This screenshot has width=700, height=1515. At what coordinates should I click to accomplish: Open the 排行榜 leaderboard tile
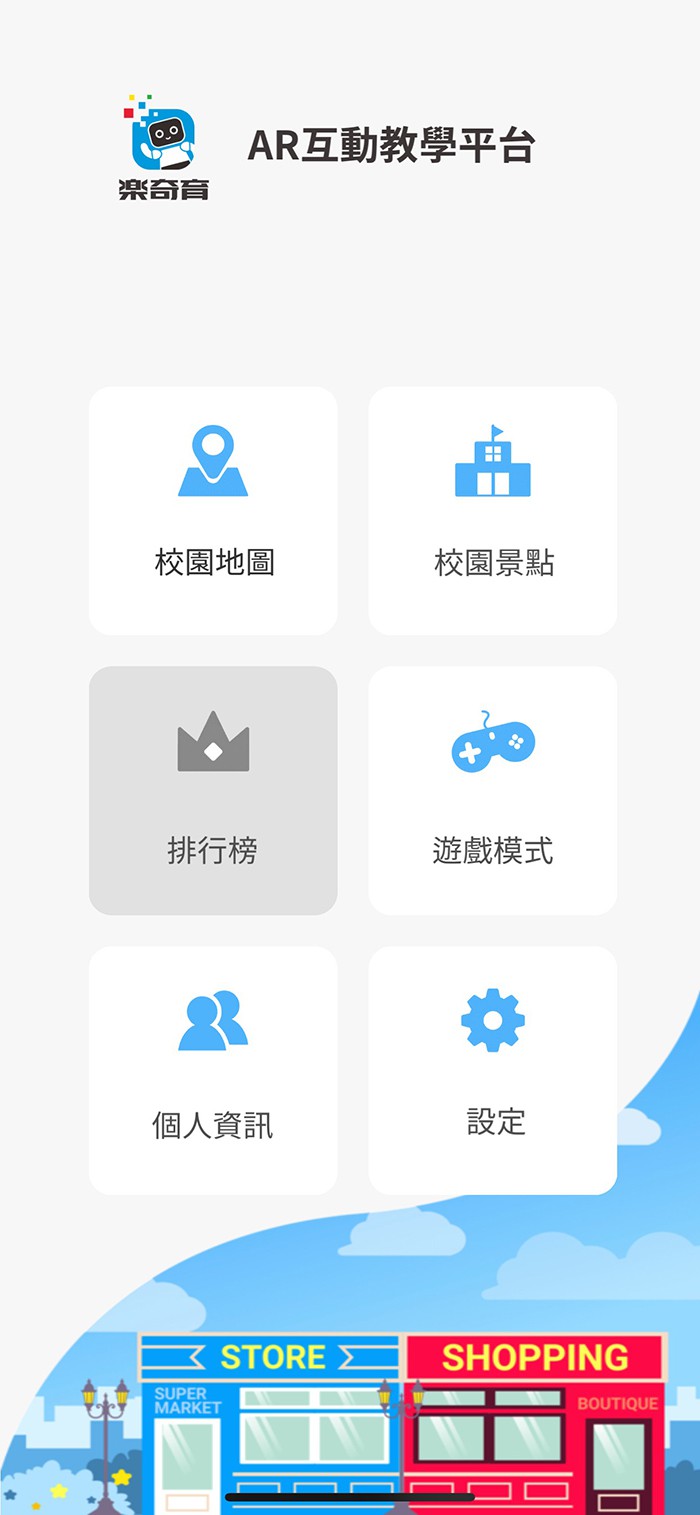(213, 791)
